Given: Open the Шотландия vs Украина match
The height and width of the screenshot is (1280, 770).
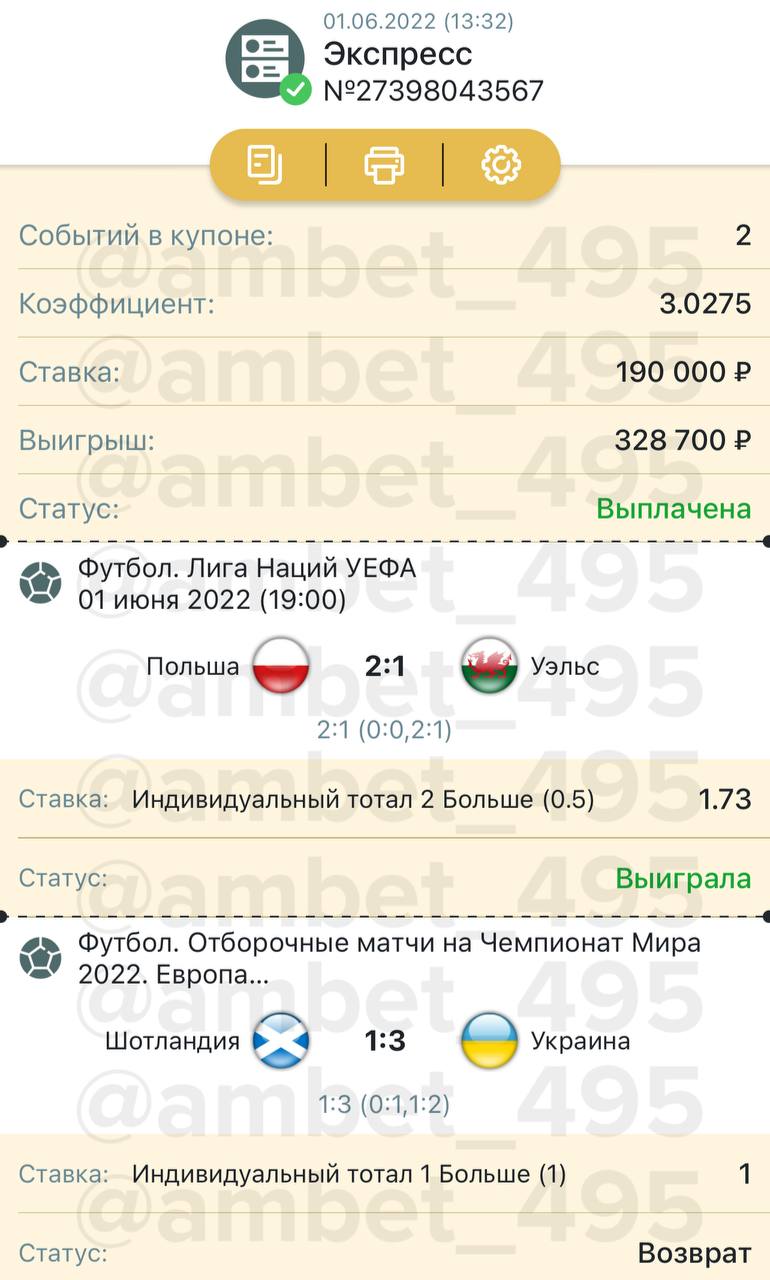Looking at the screenshot, I should coord(385,1041).
